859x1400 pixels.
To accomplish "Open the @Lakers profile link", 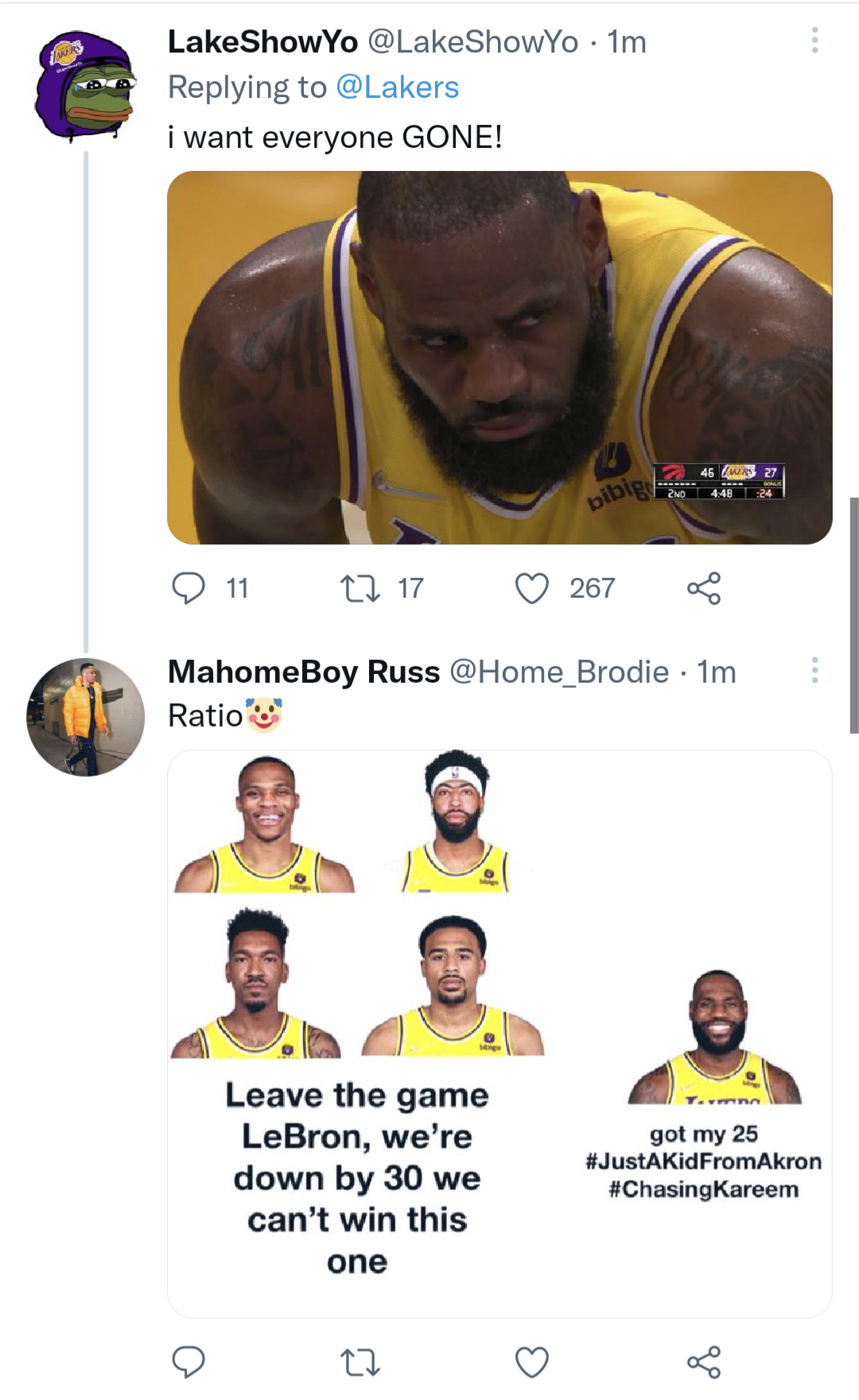I will point(396,87).
